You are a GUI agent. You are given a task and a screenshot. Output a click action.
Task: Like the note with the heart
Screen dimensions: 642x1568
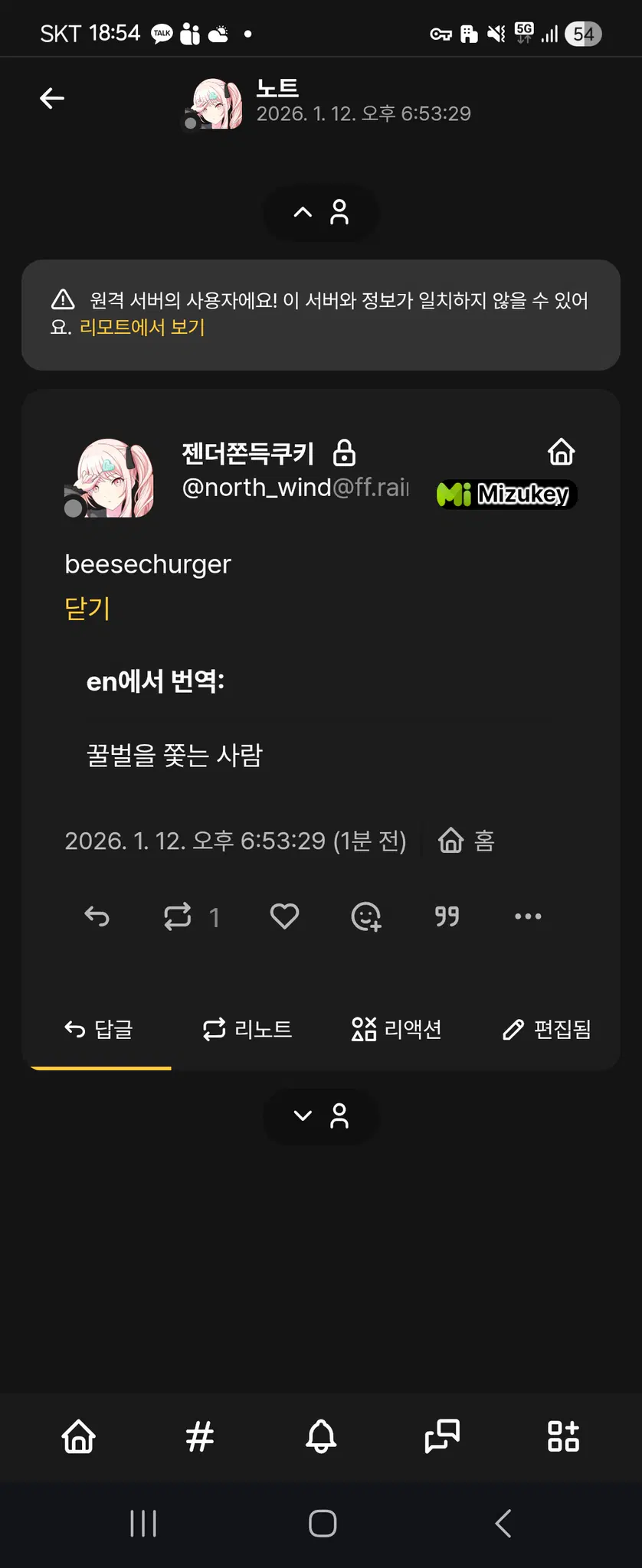pyautogui.click(x=284, y=916)
